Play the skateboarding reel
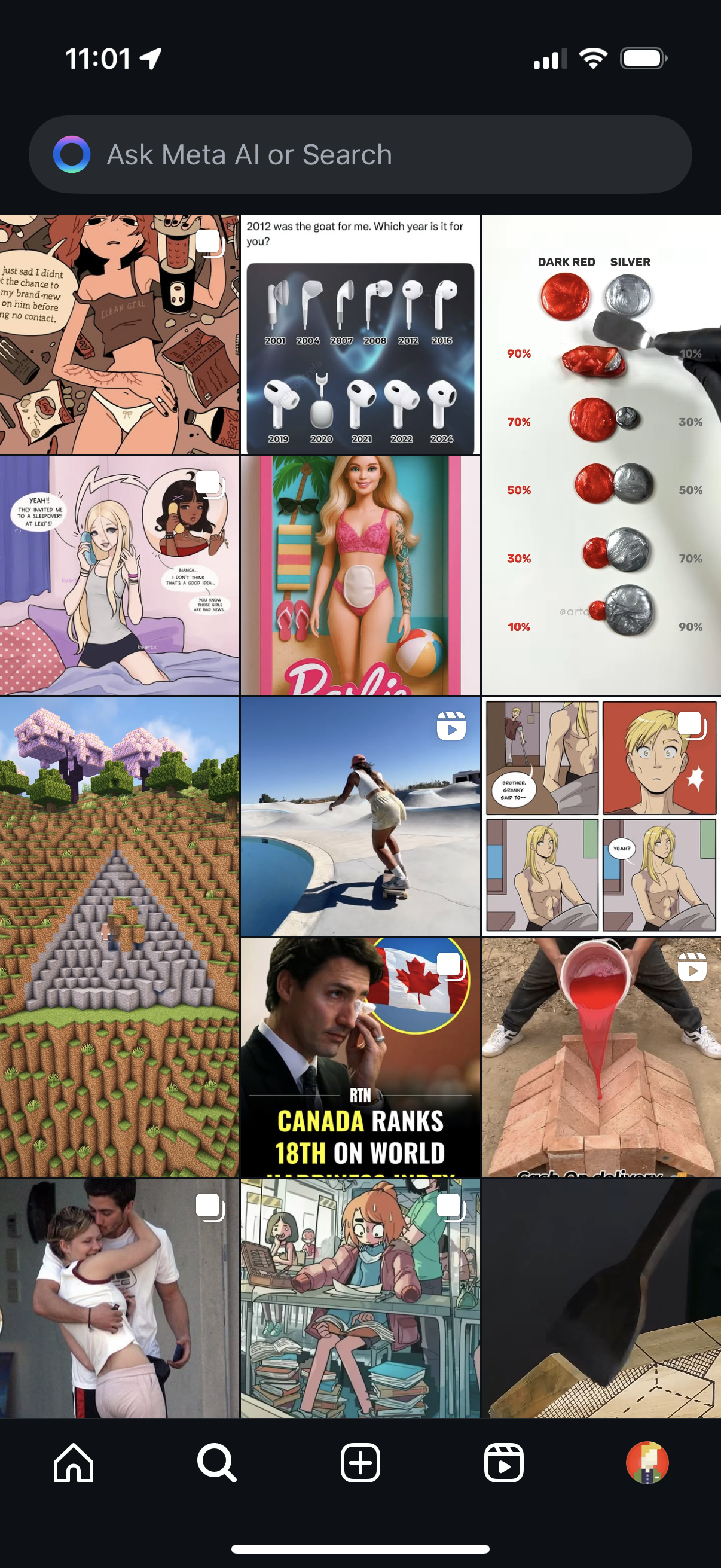Screen dimensions: 721x1568 click(x=360, y=817)
